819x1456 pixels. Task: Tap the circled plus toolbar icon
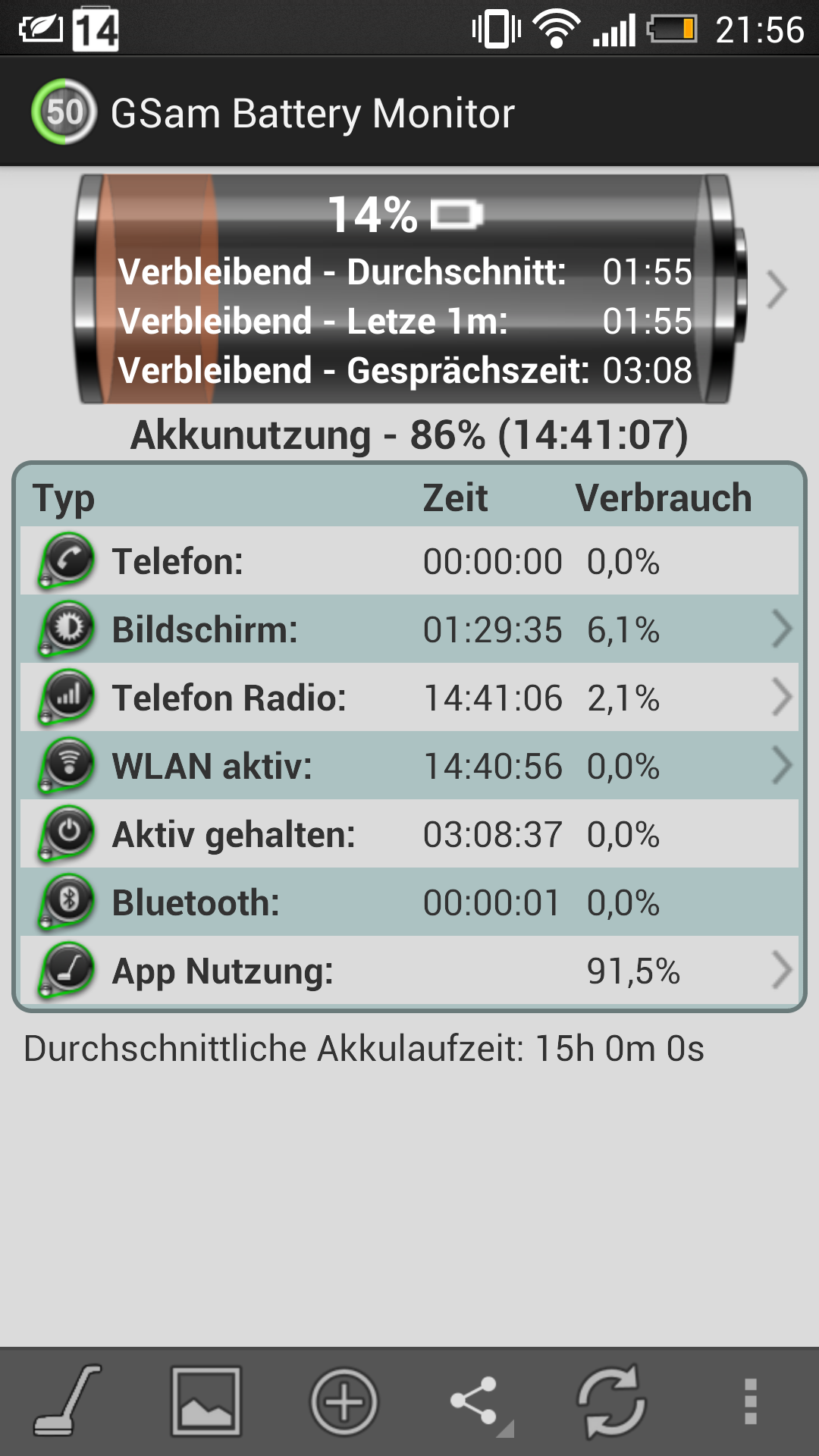(344, 1401)
